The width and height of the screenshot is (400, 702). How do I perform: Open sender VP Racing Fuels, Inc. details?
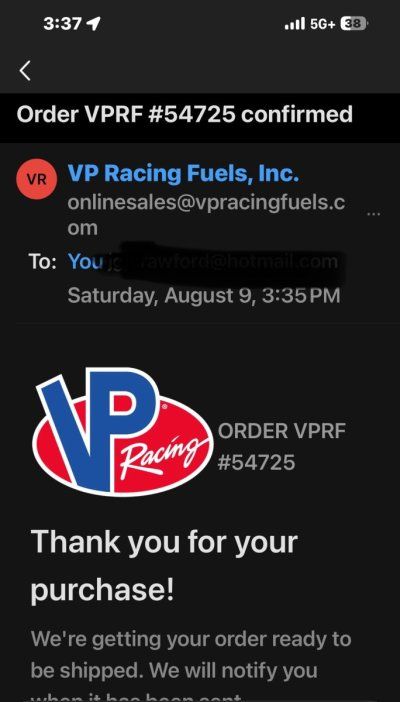(x=183, y=173)
